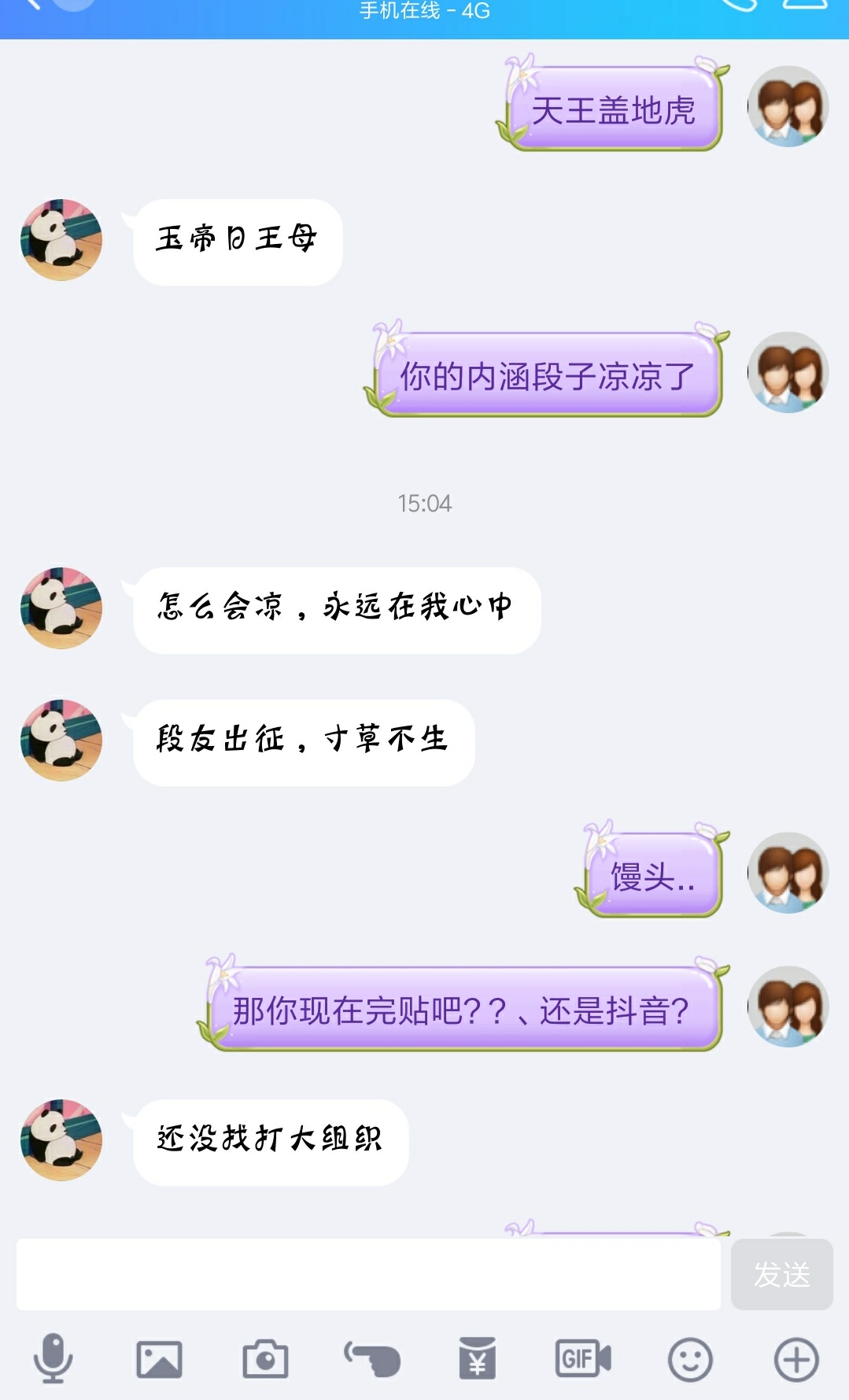Start a voice call from the top bar

pos(738,5)
